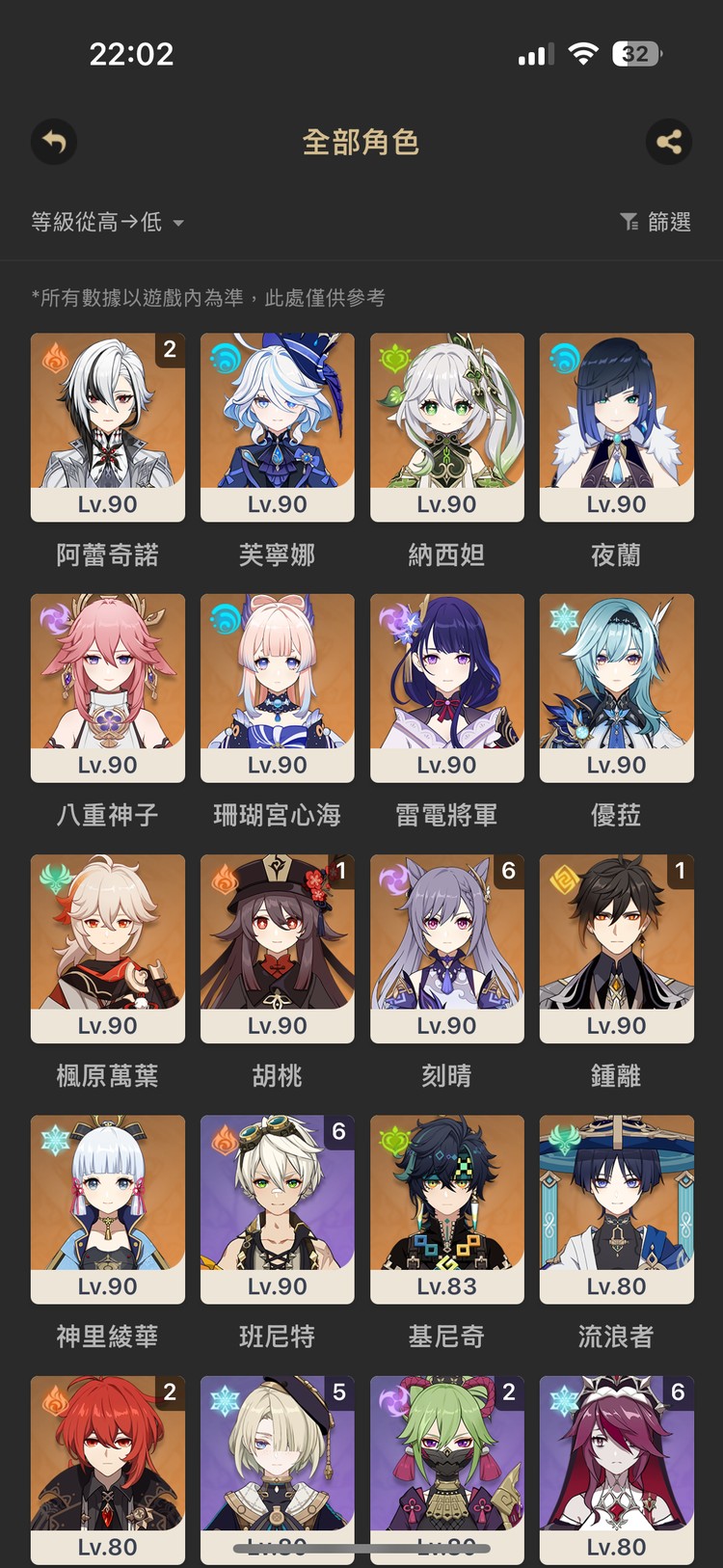Open 胡桃 character card

tap(278, 948)
